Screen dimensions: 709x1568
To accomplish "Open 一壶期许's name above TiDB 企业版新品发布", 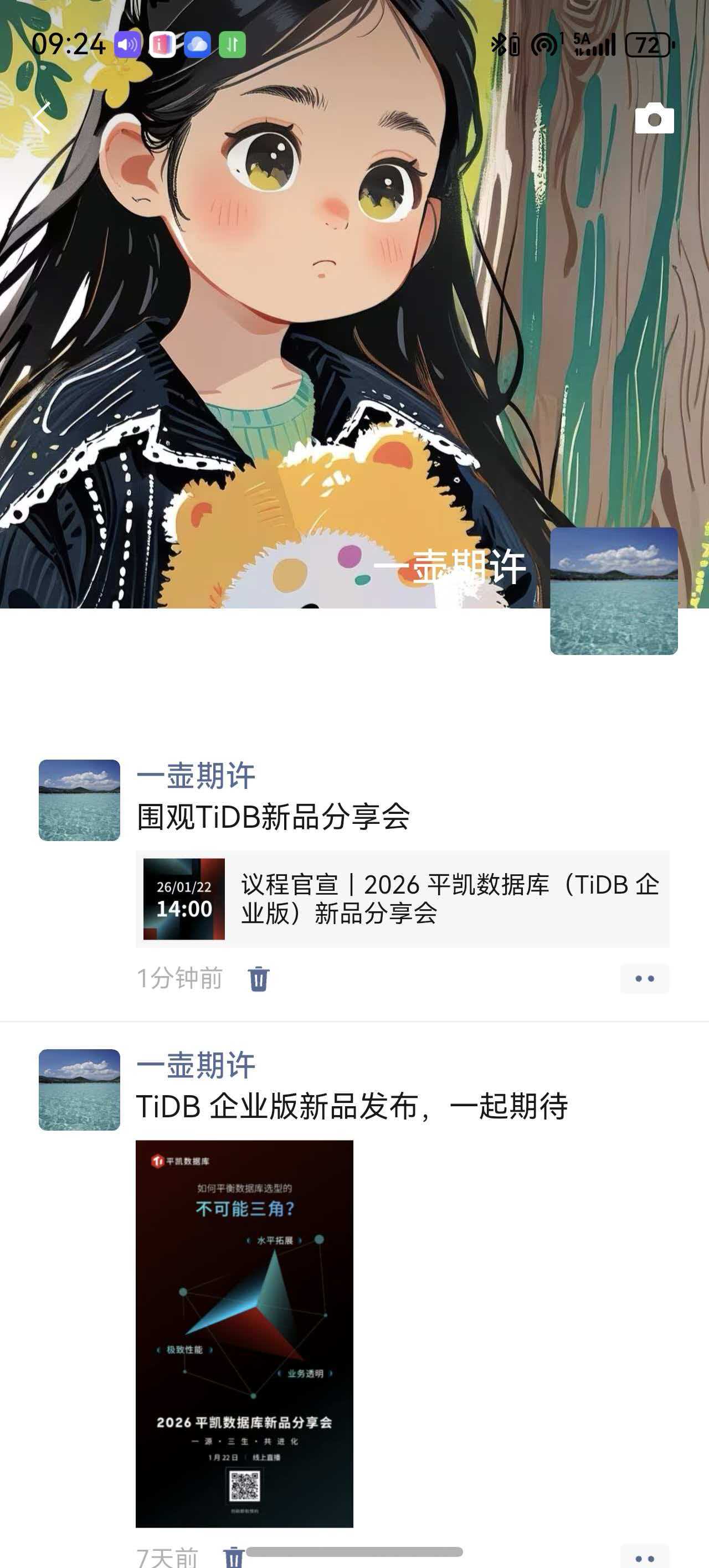I will [196, 1065].
